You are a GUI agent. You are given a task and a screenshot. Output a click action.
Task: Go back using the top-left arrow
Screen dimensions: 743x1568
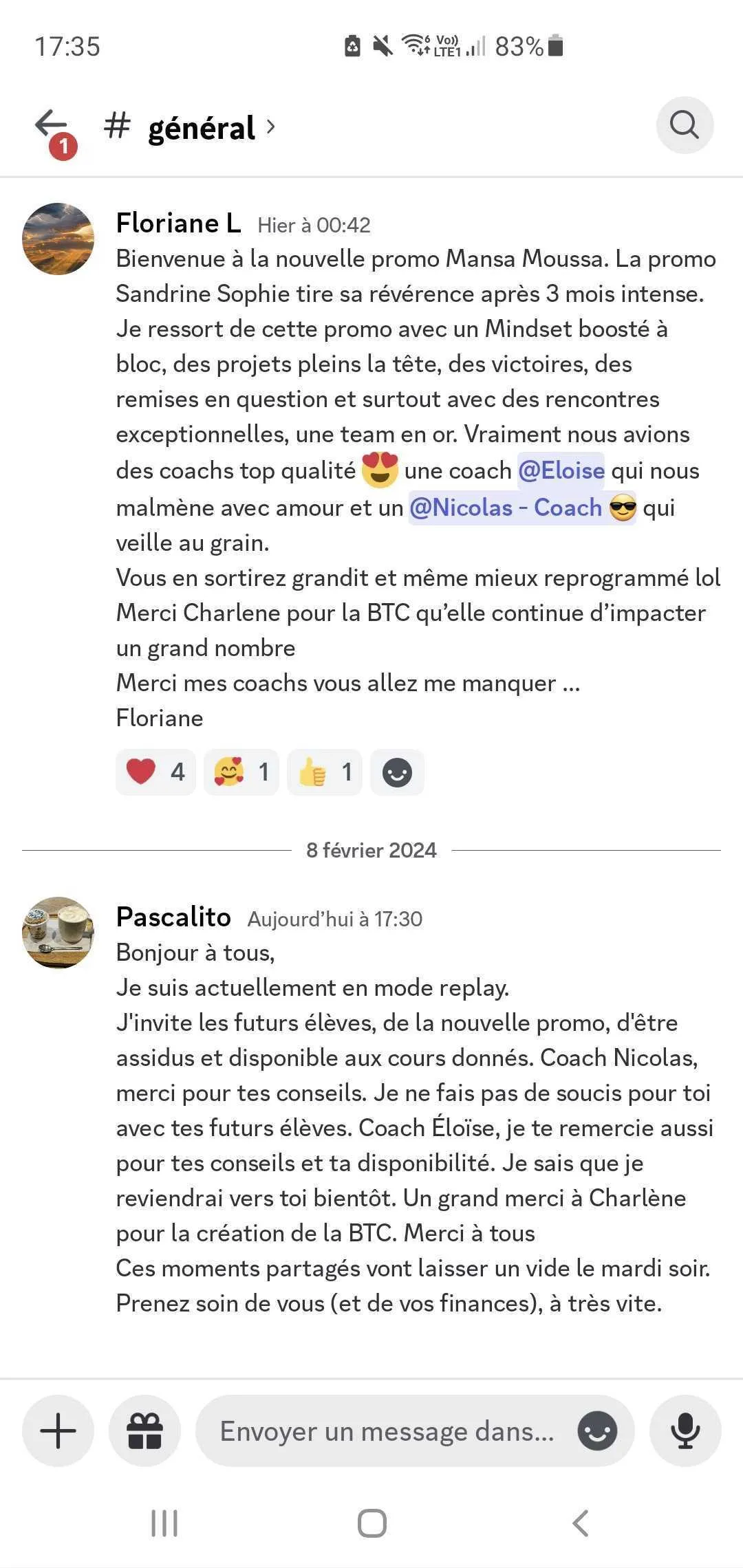(x=52, y=126)
